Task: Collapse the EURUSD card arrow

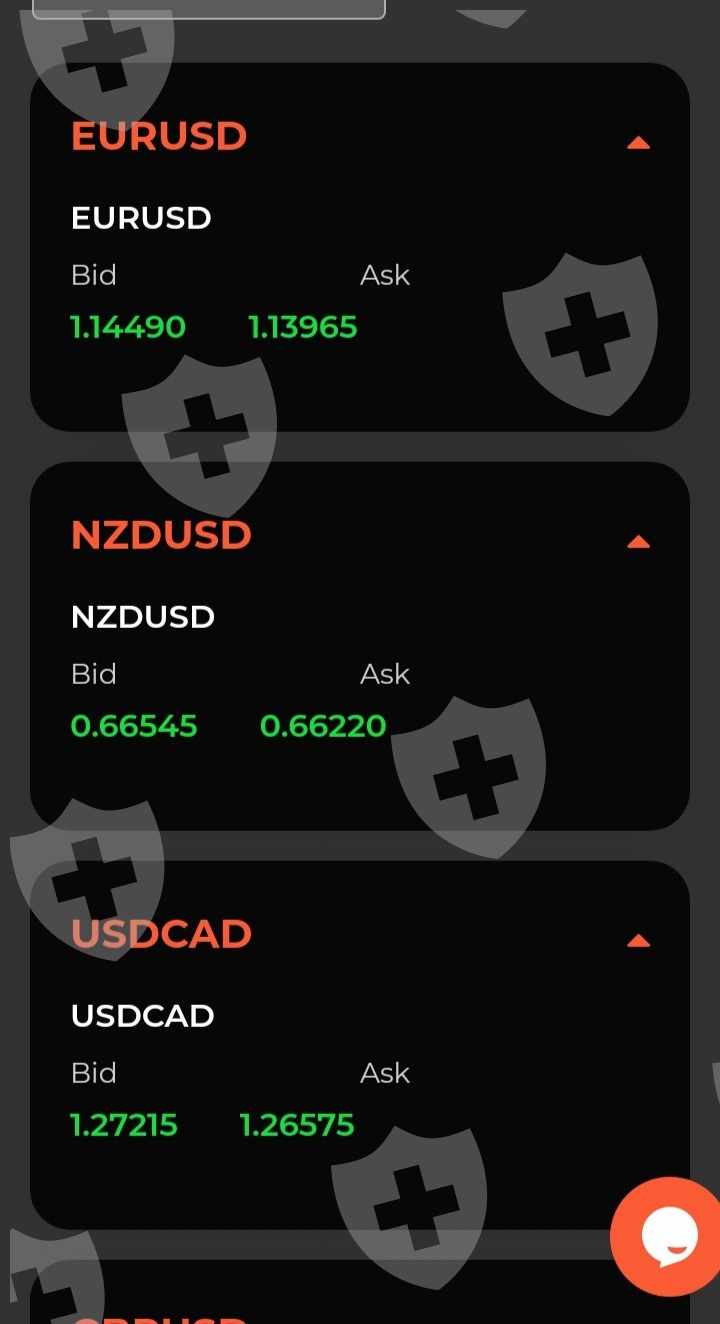Action: coord(638,143)
